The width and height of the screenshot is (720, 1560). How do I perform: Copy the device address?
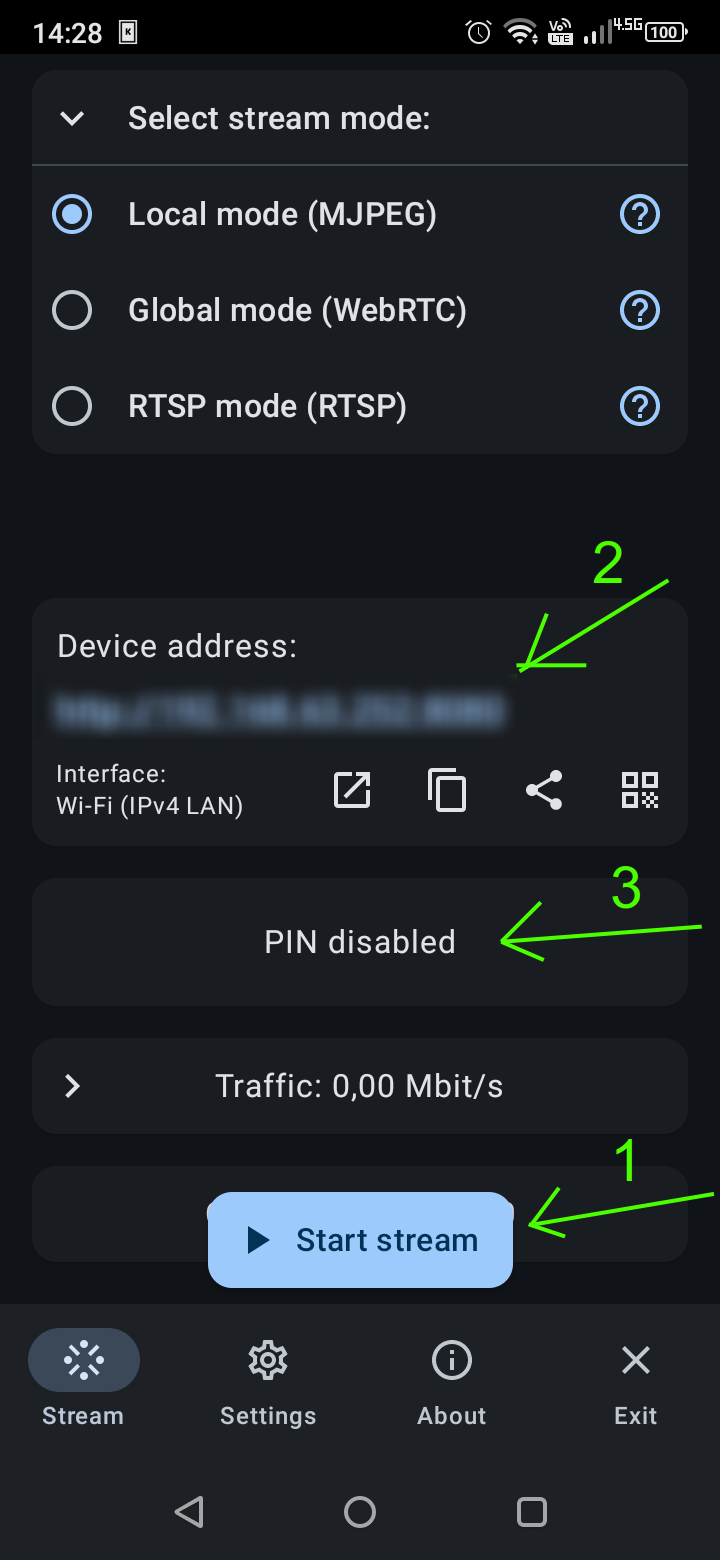pyautogui.click(x=447, y=790)
